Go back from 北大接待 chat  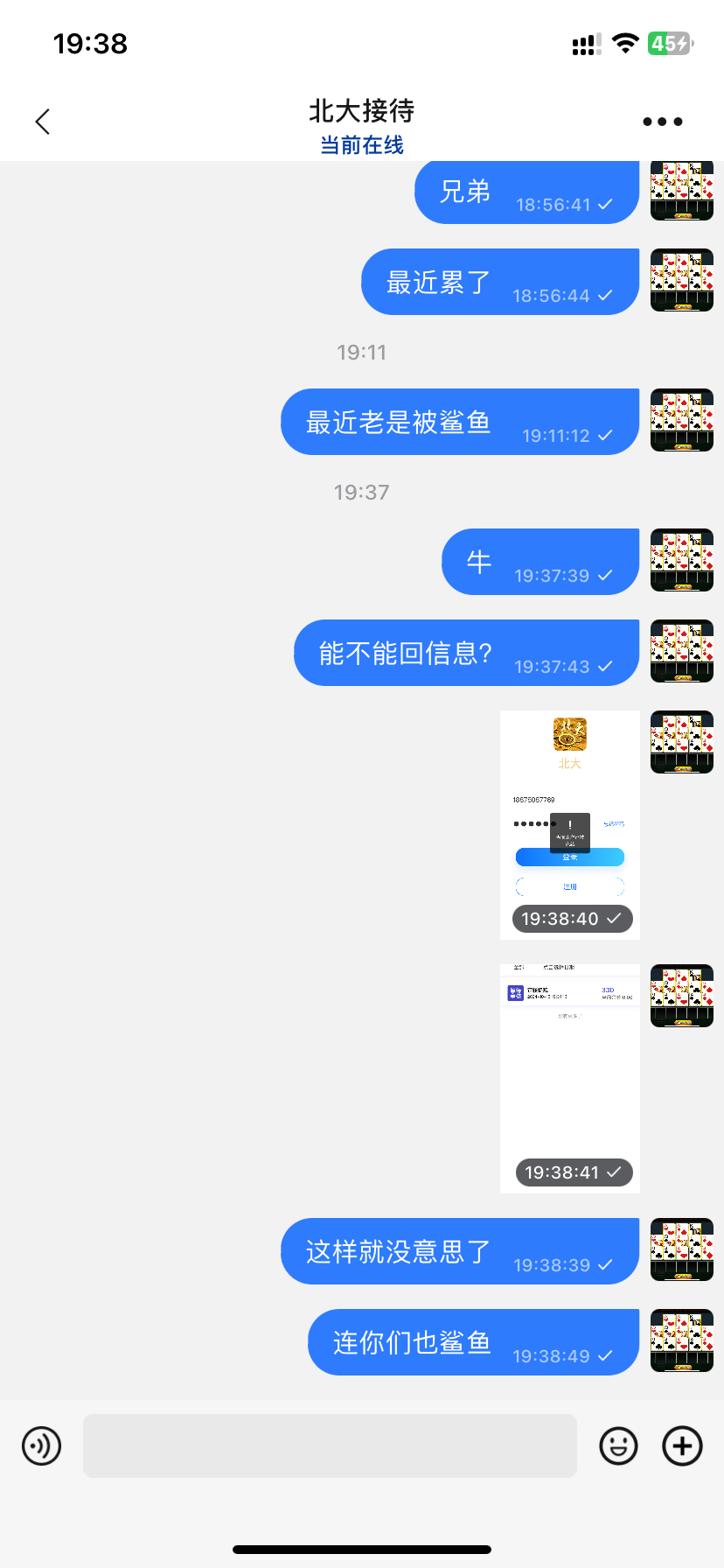pyautogui.click(x=43, y=122)
